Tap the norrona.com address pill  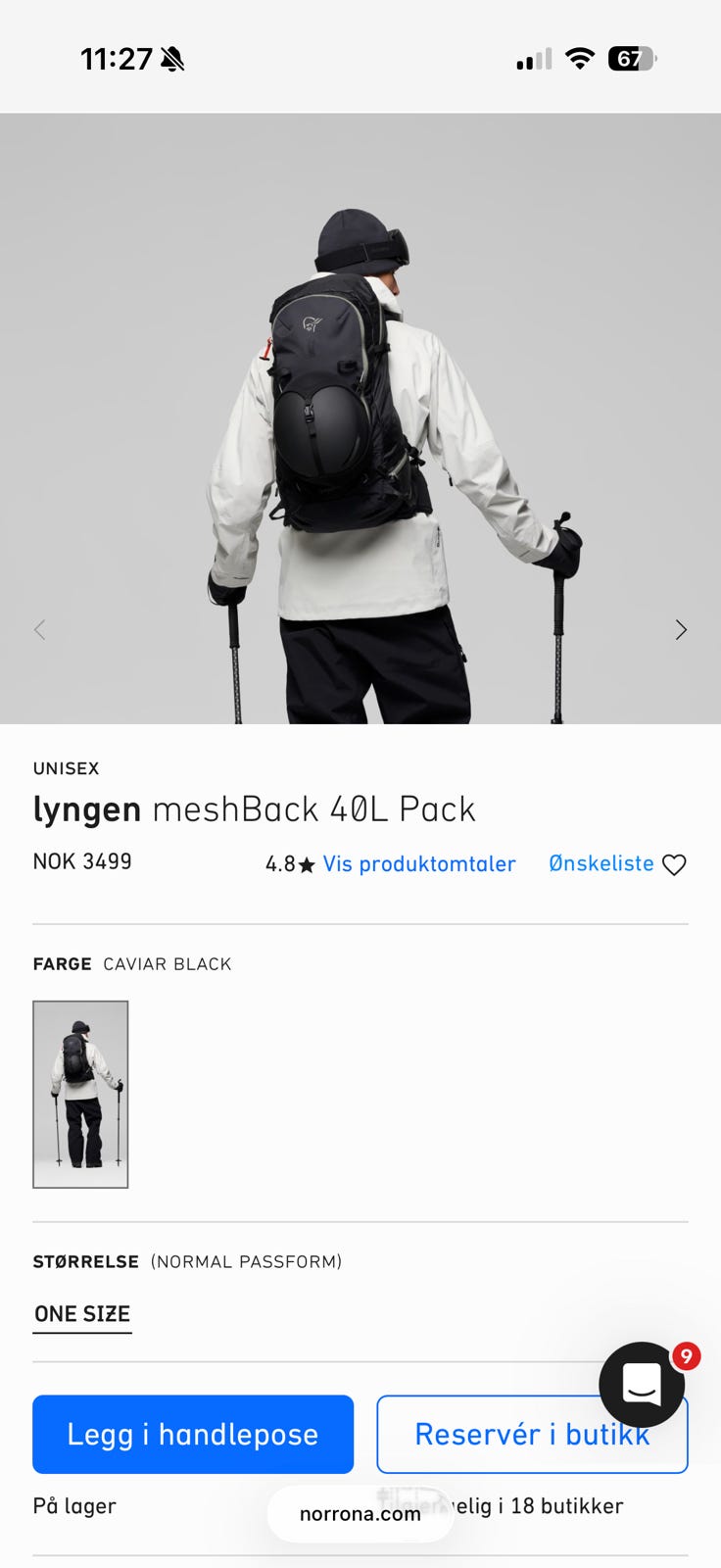click(x=360, y=1514)
